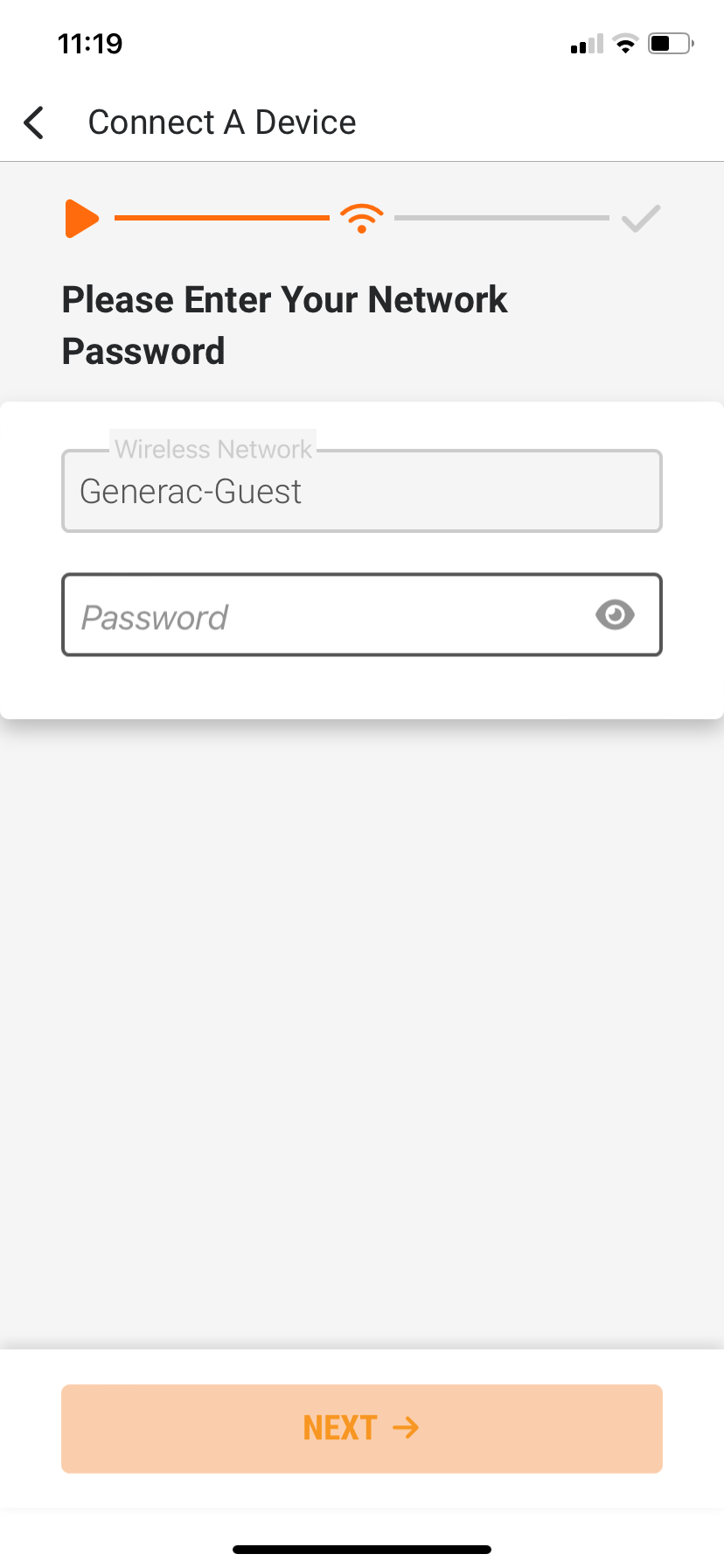Tap the checkmark step icon in progress indicator
This screenshot has width=724, height=1568.
point(639,218)
